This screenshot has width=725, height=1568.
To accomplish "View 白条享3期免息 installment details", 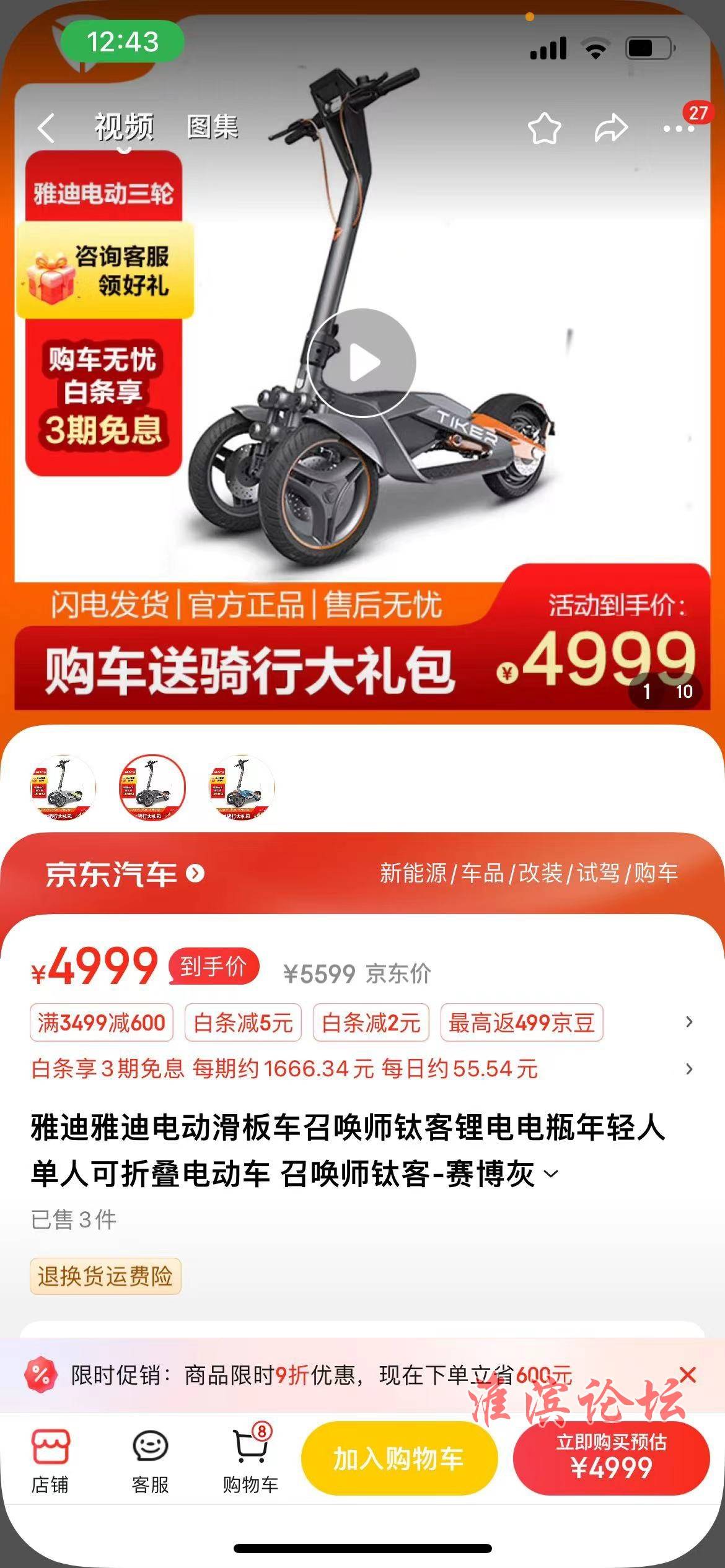I will coord(285,1069).
